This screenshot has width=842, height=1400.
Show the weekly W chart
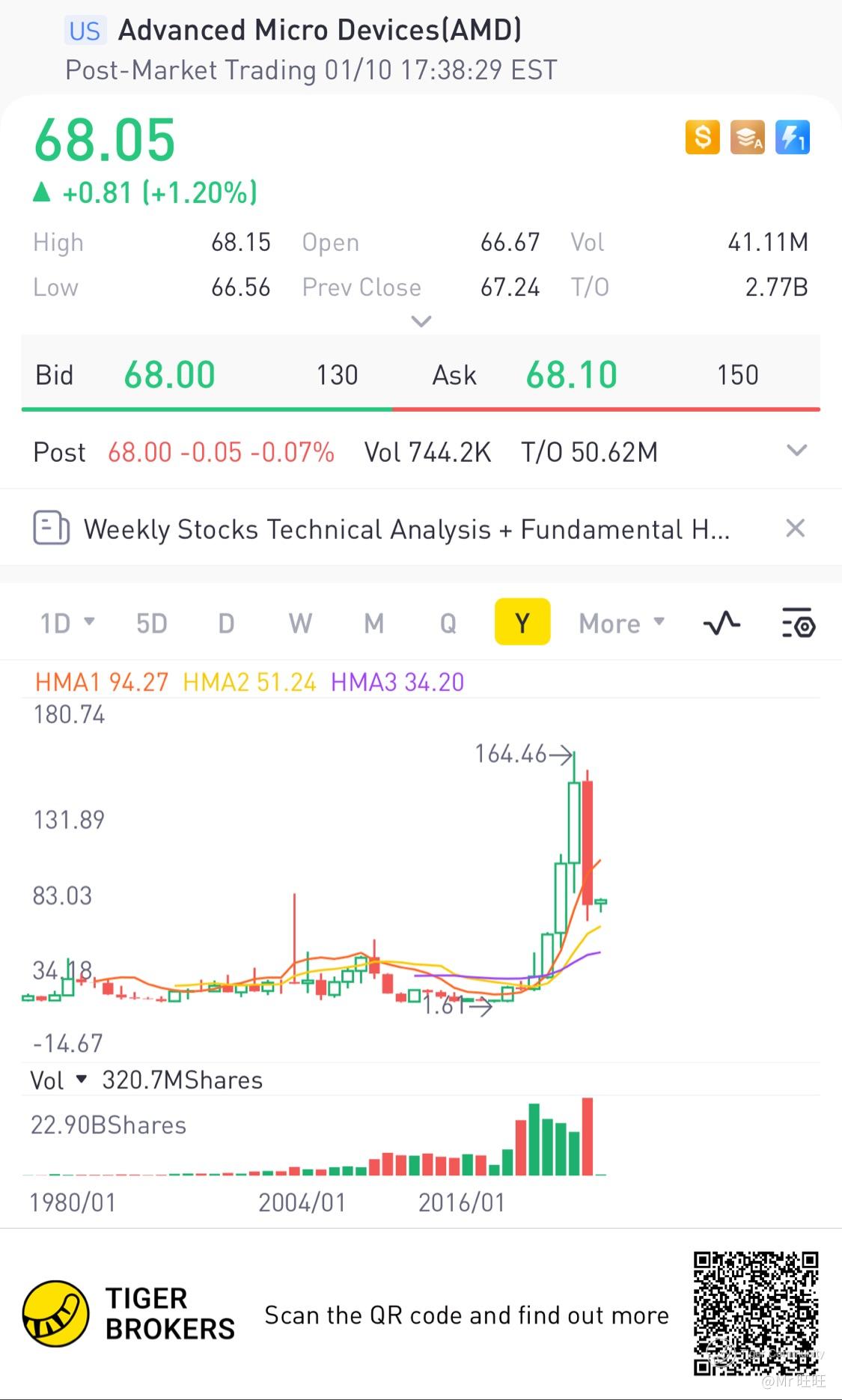pos(300,623)
